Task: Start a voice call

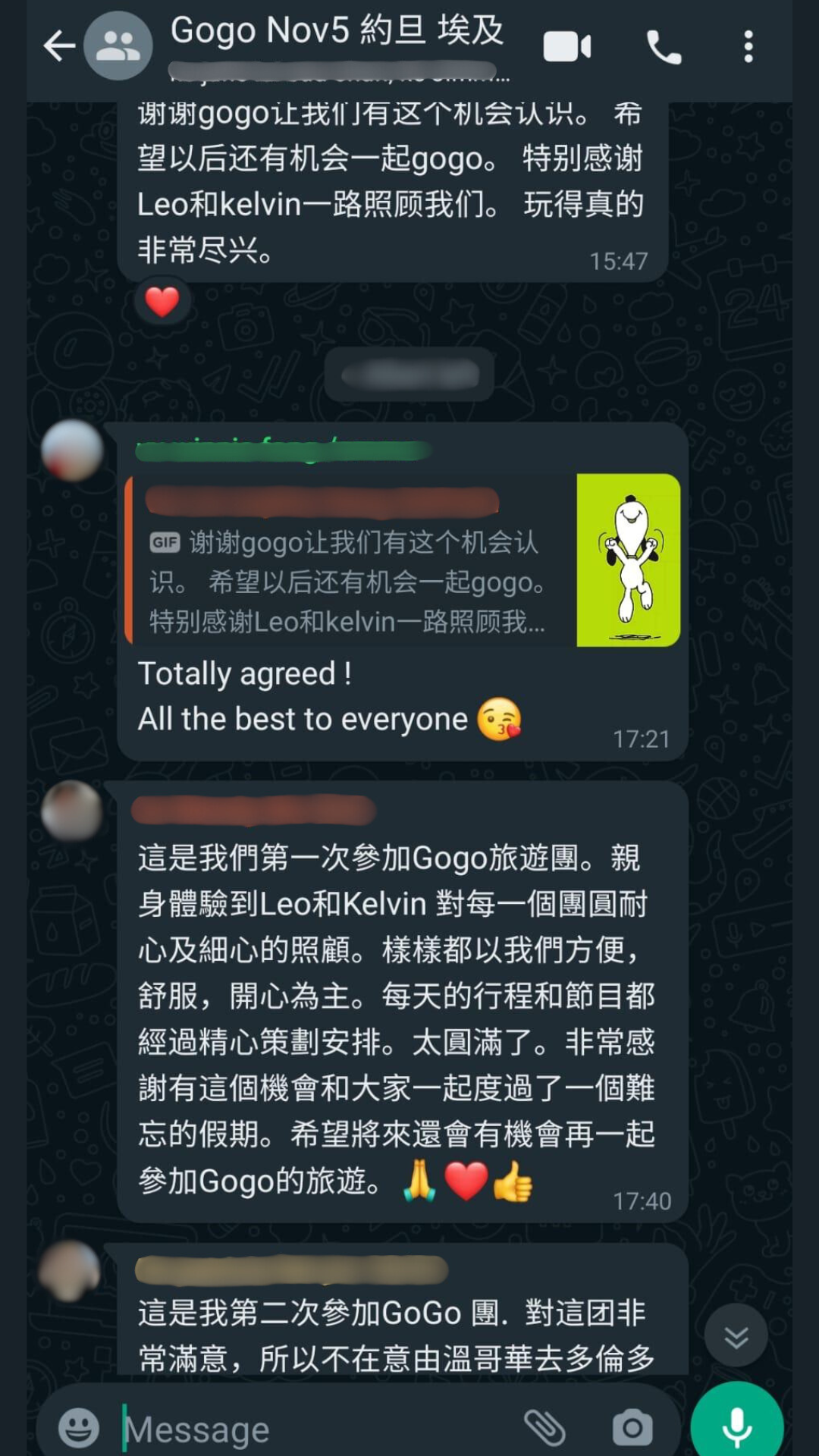Action: click(x=664, y=48)
